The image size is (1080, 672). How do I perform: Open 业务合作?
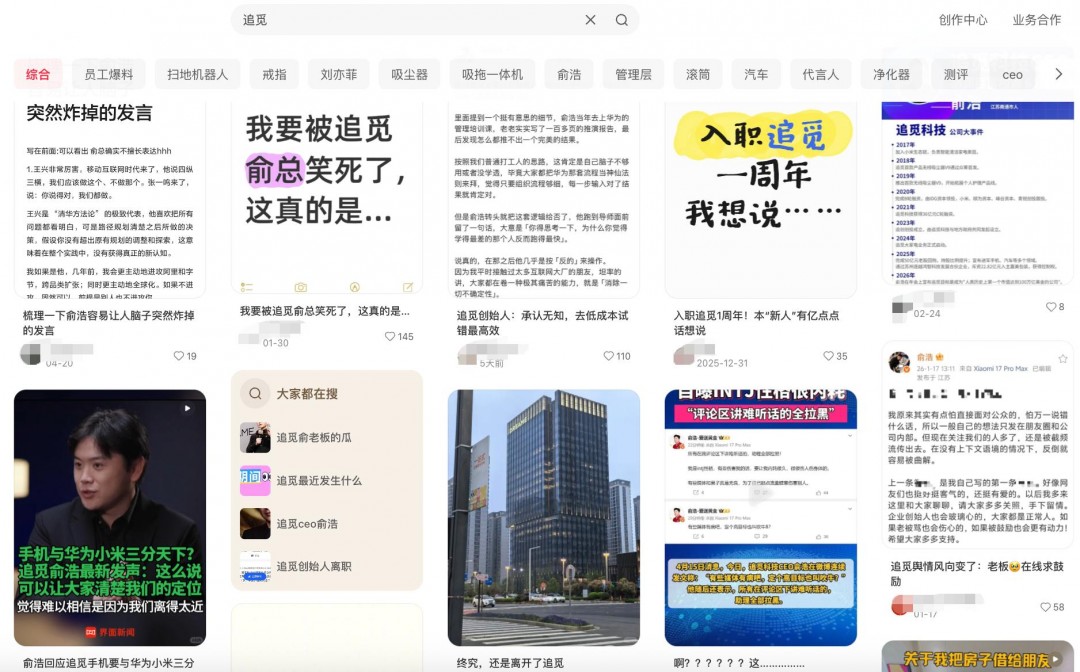point(1036,20)
